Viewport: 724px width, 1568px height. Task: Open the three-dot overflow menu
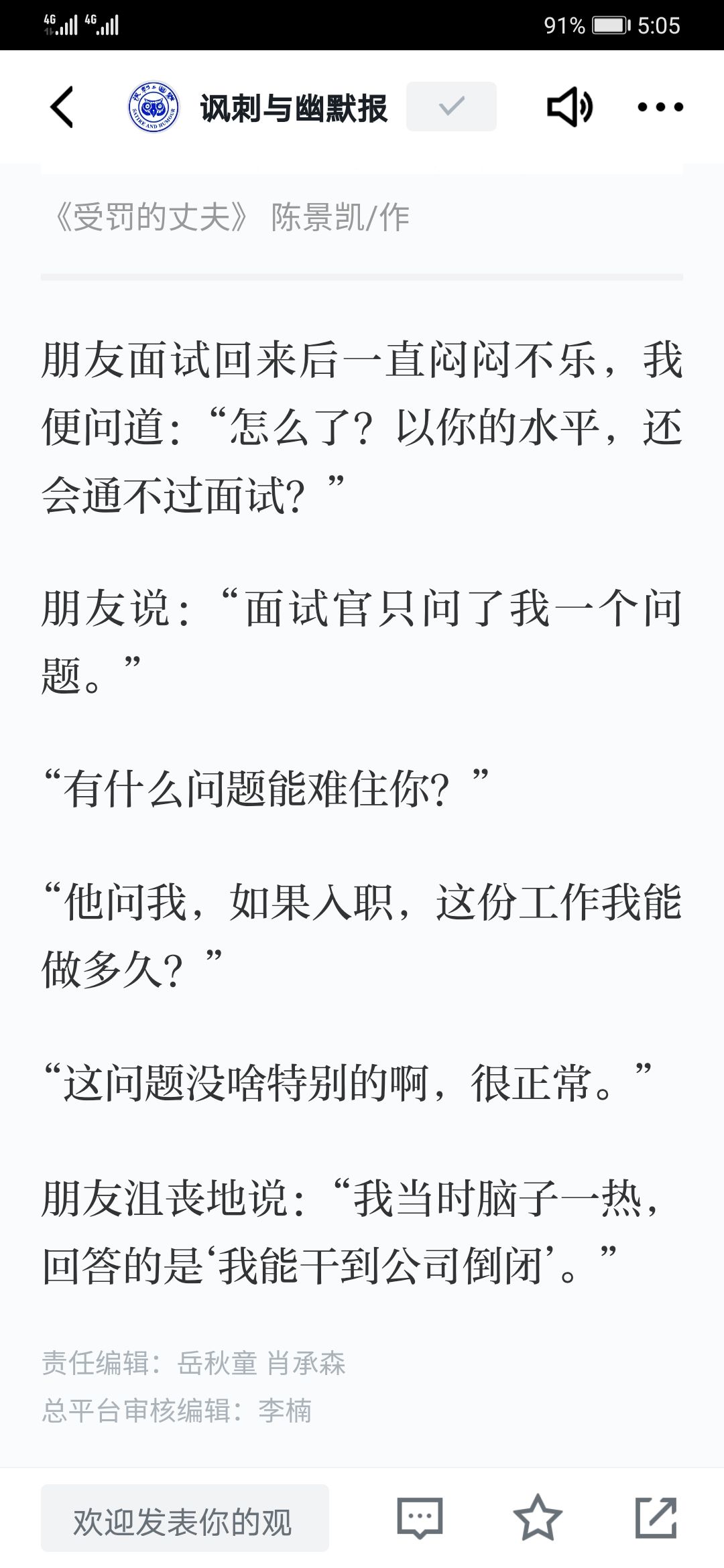660,107
